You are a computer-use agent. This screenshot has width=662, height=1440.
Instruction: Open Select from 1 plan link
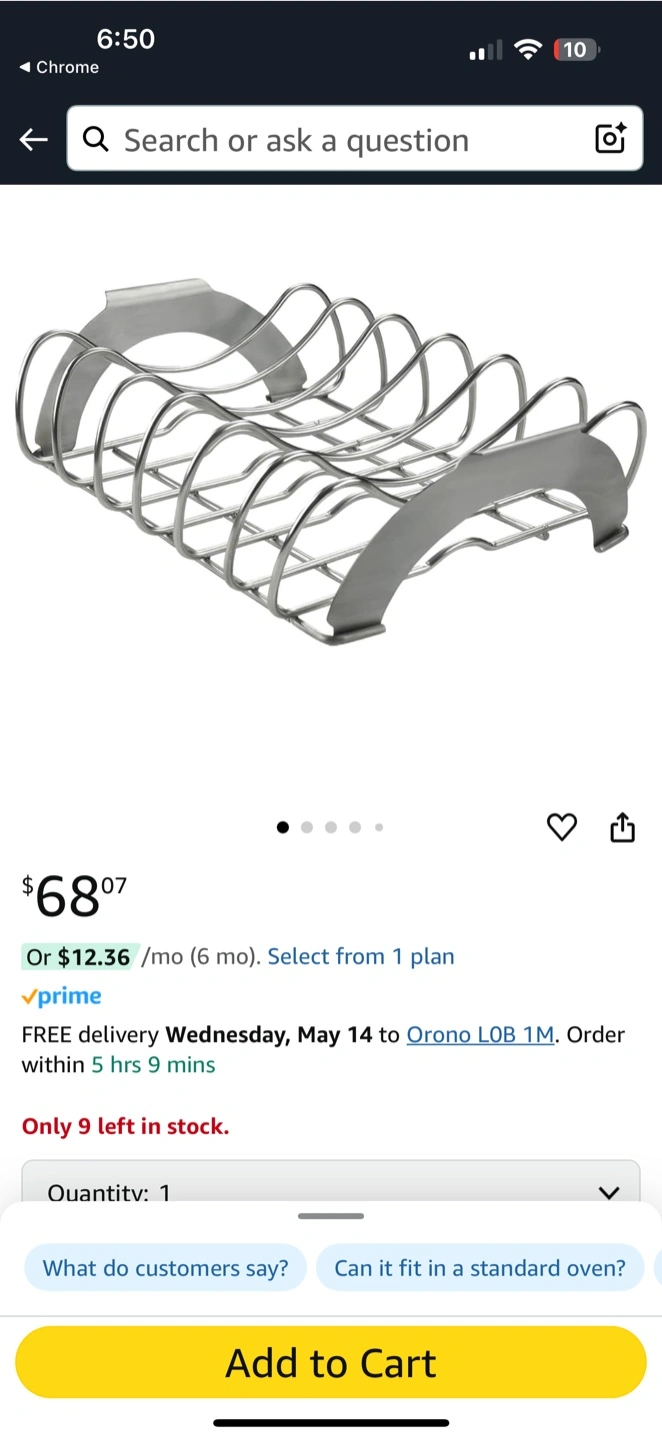click(361, 956)
